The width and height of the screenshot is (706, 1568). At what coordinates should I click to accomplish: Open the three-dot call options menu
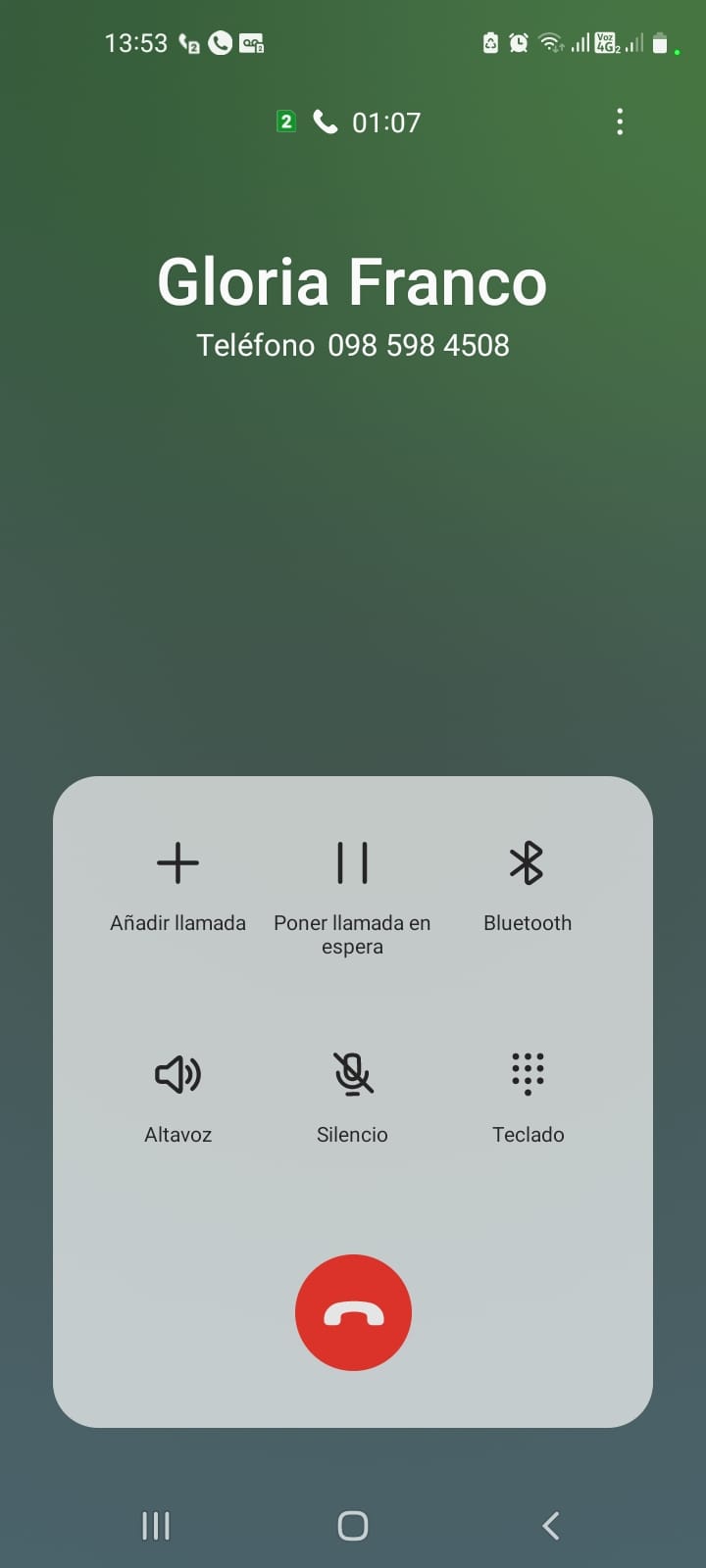(619, 122)
